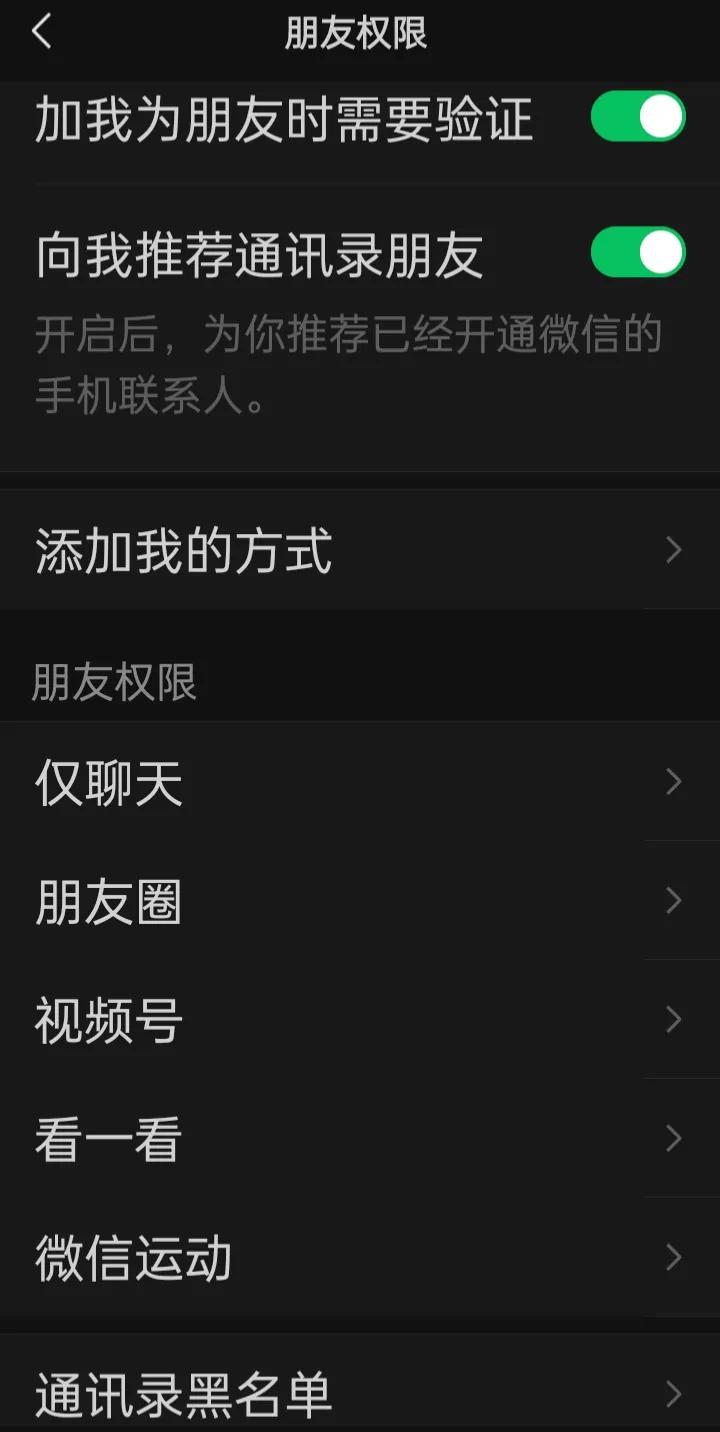Tap the back arrow to return
The height and width of the screenshot is (1432, 720).
click(x=42, y=31)
